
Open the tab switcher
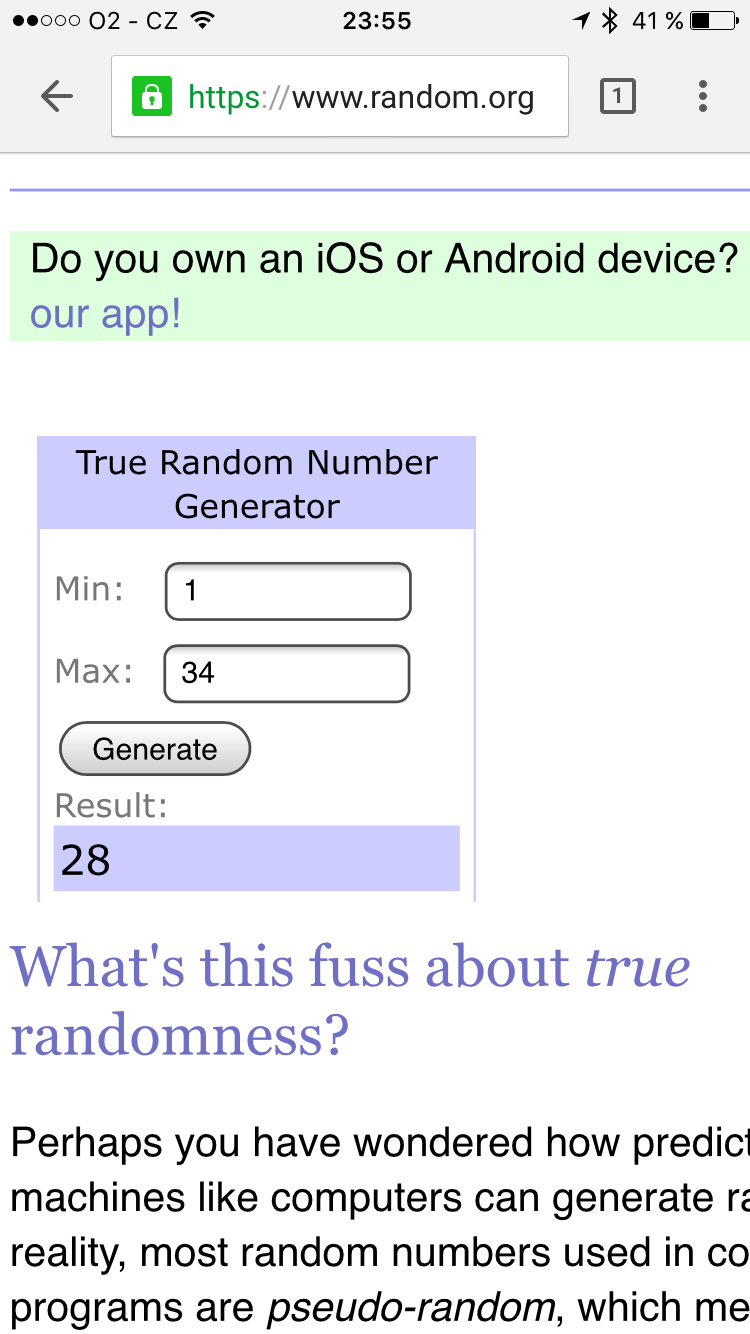click(617, 96)
